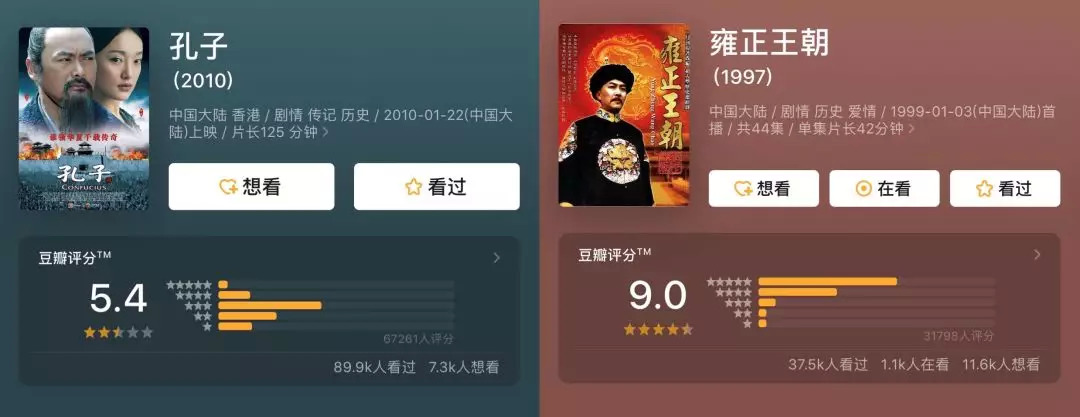Mark 雍正王朝 as 看过
This screenshot has width=1080, height=417.
coord(1005,188)
